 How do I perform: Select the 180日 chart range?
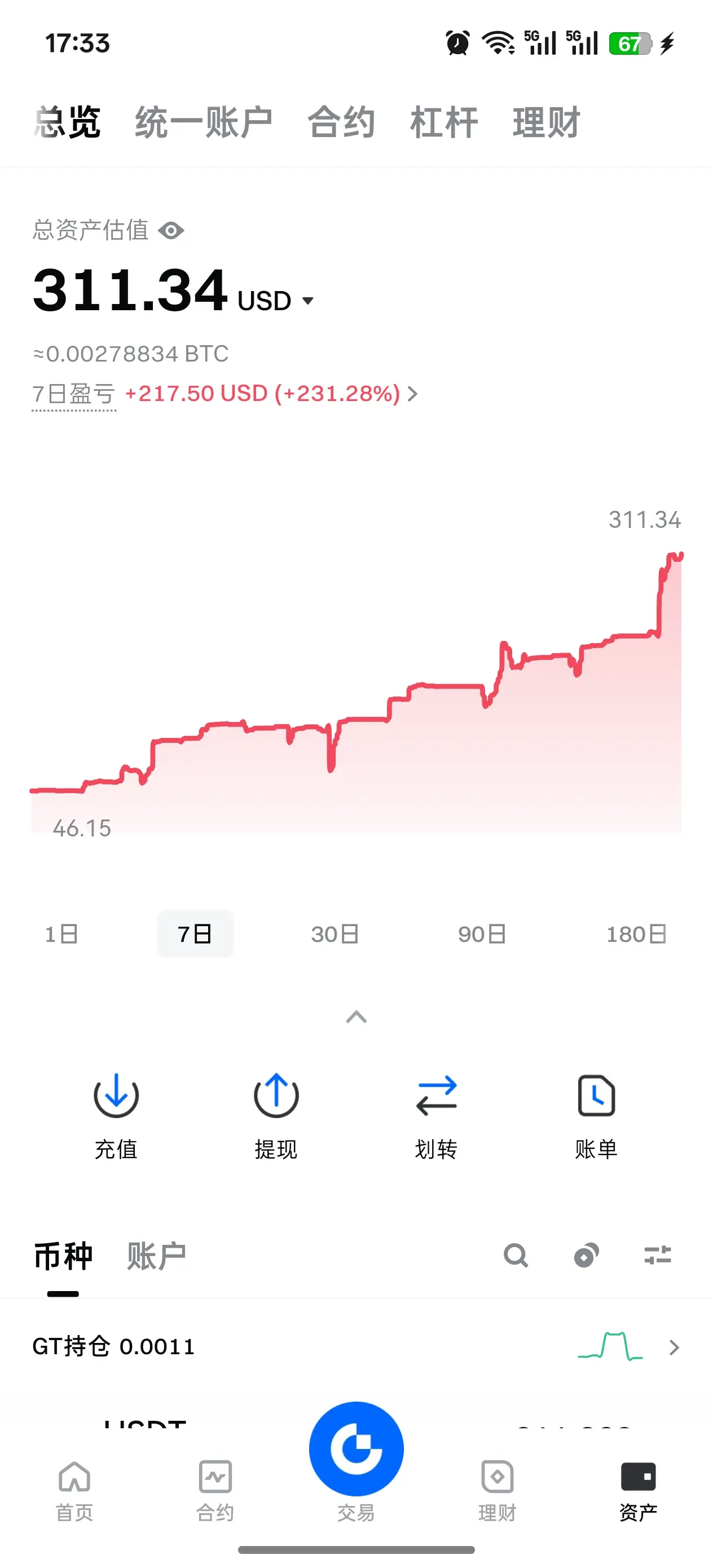click(x=637, y=933)
